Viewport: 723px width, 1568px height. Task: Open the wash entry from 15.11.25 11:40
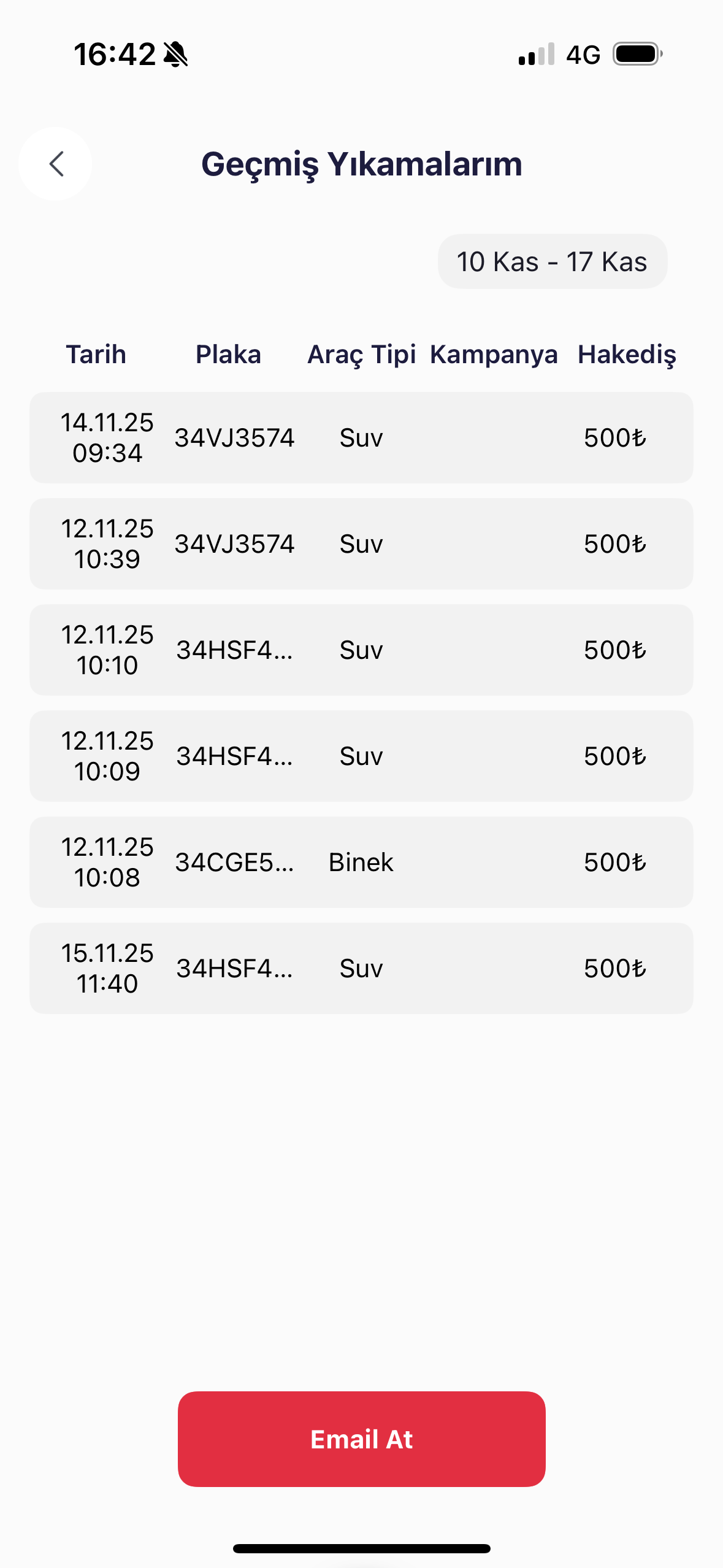pos(361,968)
